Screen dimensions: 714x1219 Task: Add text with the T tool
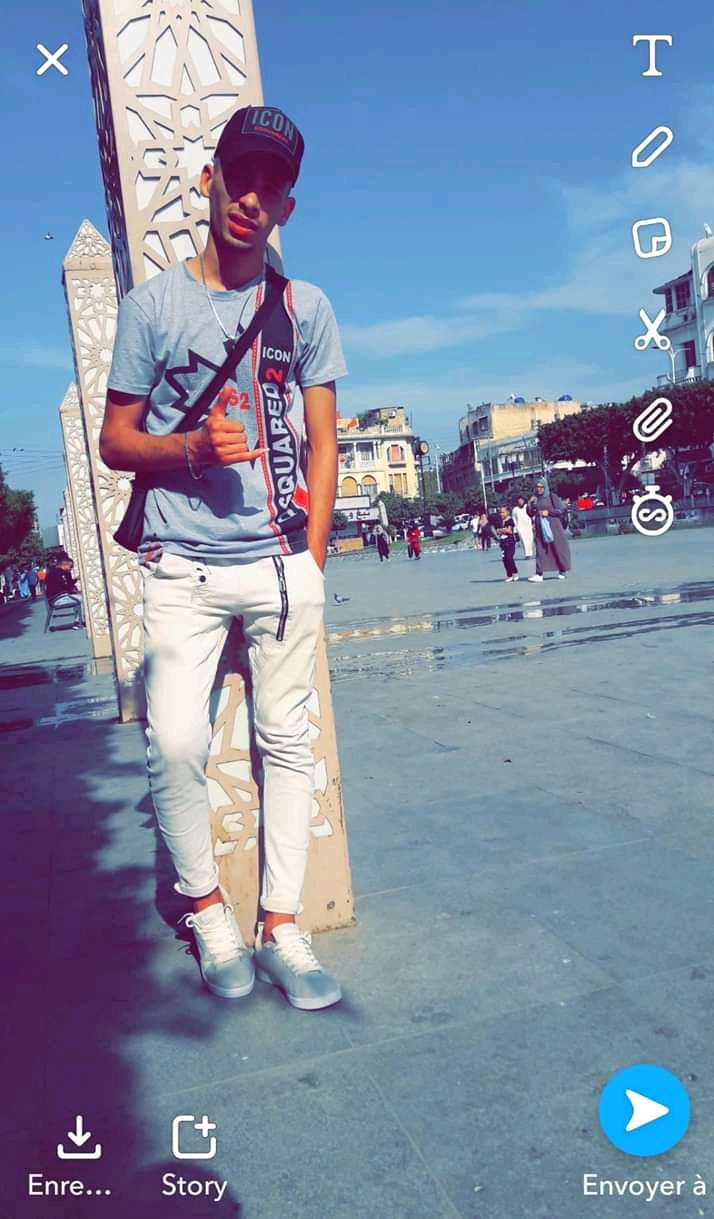pyautogui.click(x=652, y=55)
